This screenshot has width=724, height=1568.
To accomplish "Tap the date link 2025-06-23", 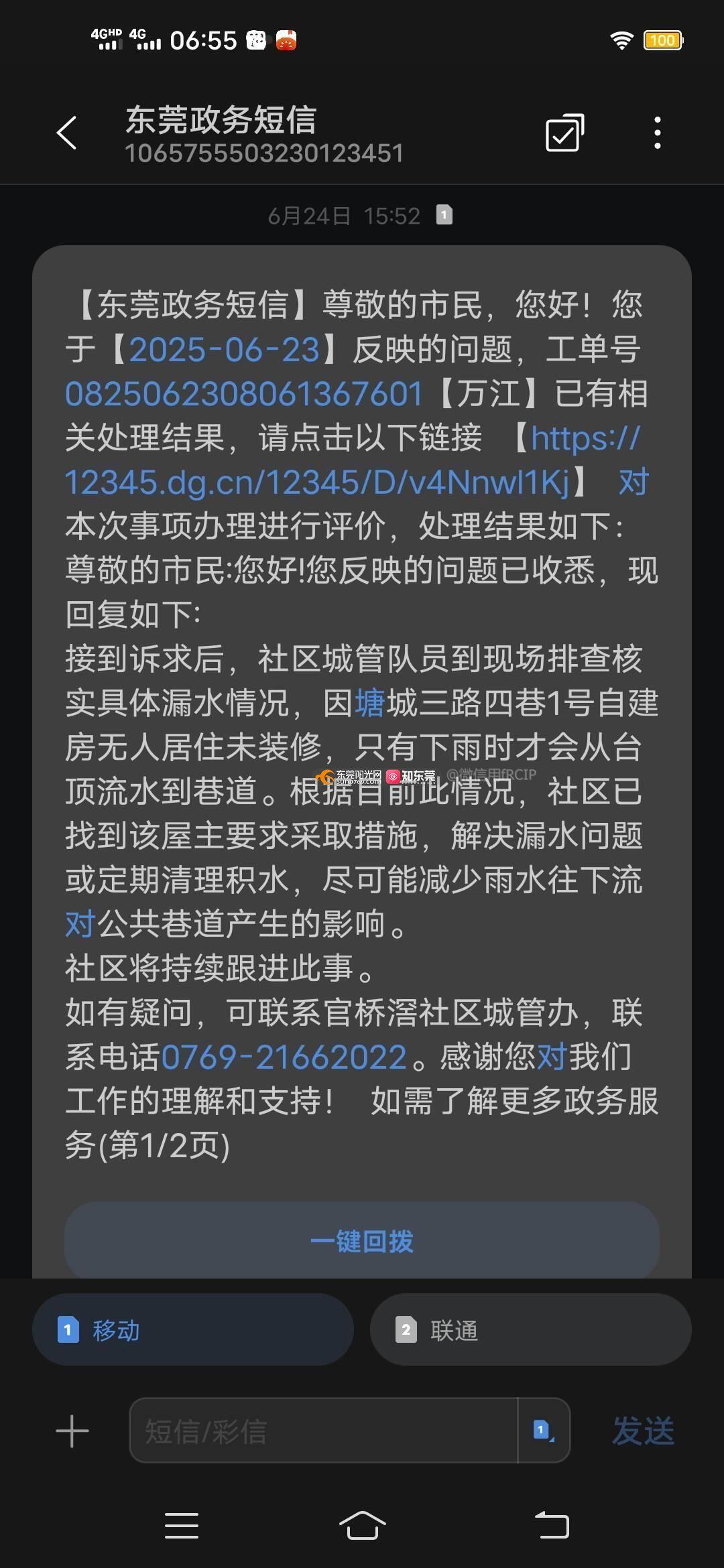I will (224, 349).
